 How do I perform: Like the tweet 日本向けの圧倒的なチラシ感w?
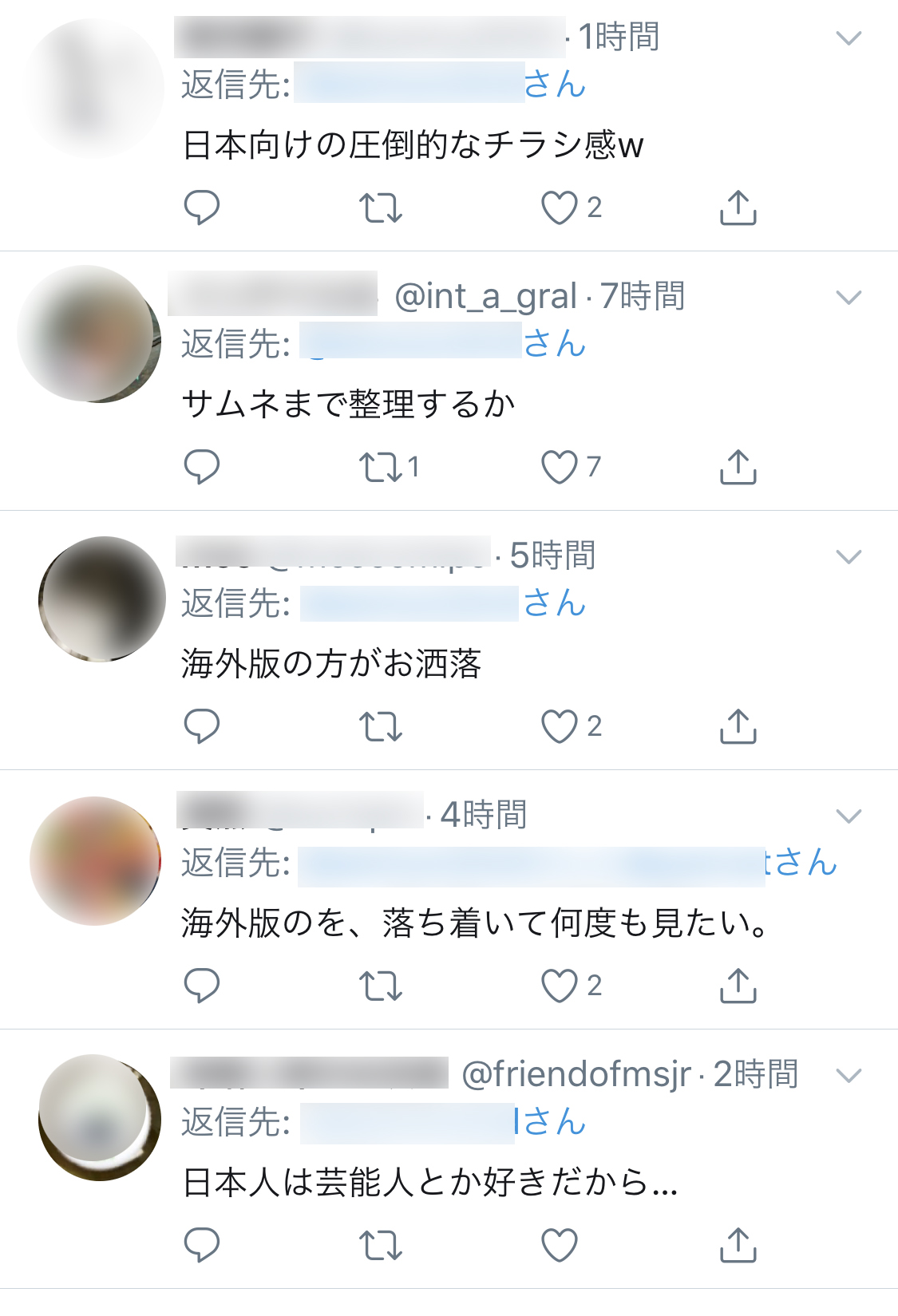(x=559, y=208)
